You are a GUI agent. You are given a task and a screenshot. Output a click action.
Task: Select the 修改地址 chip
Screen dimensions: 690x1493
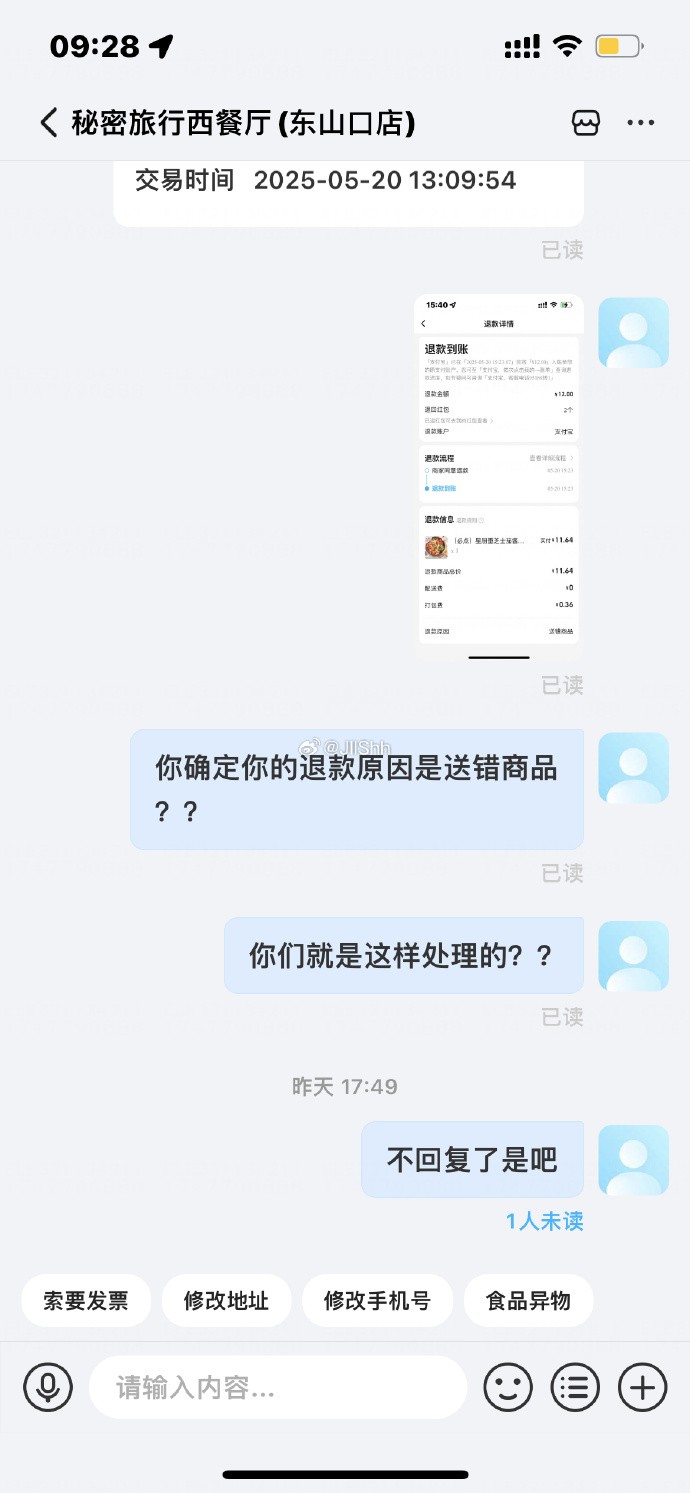(226, 1301)
